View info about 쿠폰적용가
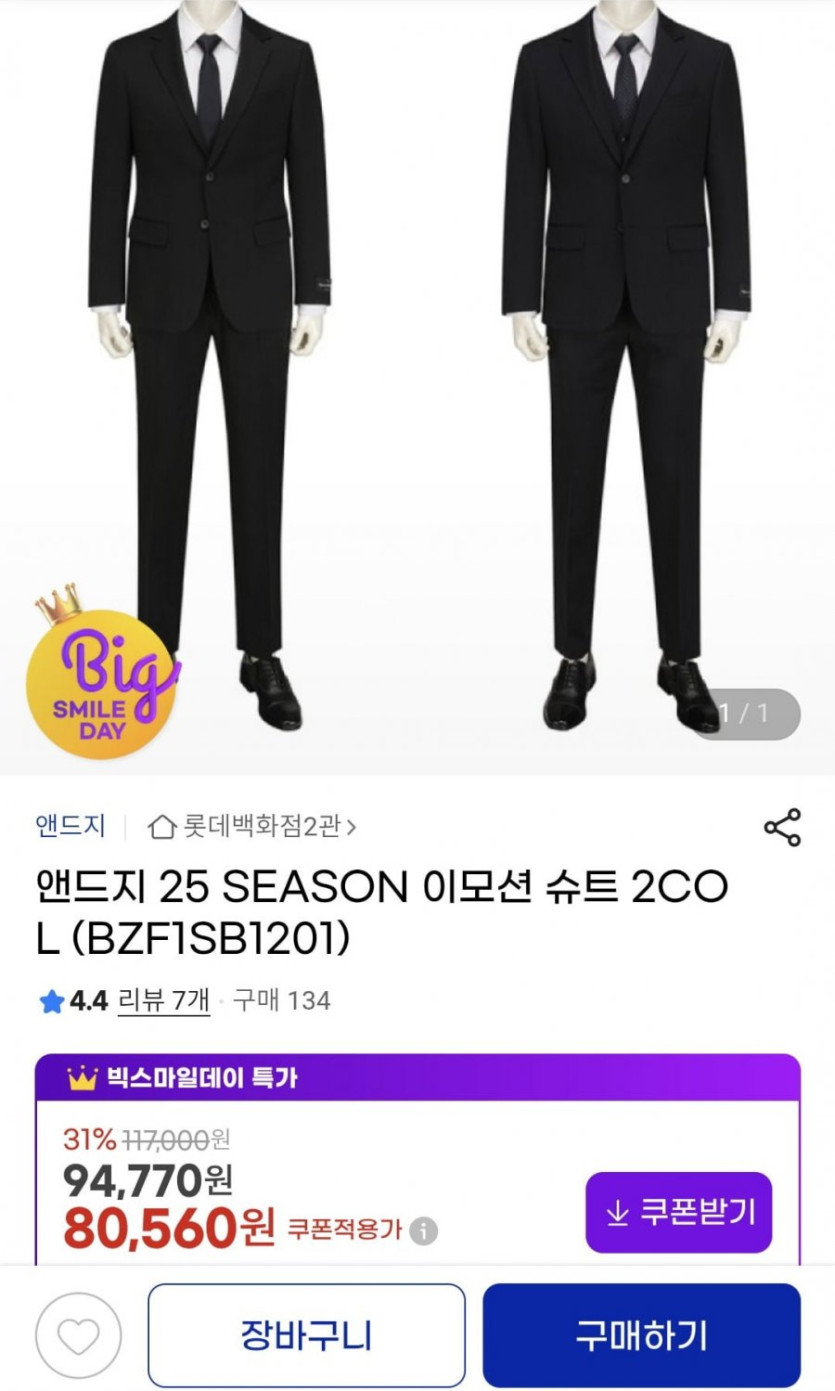This screenshot has width=835, height=1391. (424, 1230)
